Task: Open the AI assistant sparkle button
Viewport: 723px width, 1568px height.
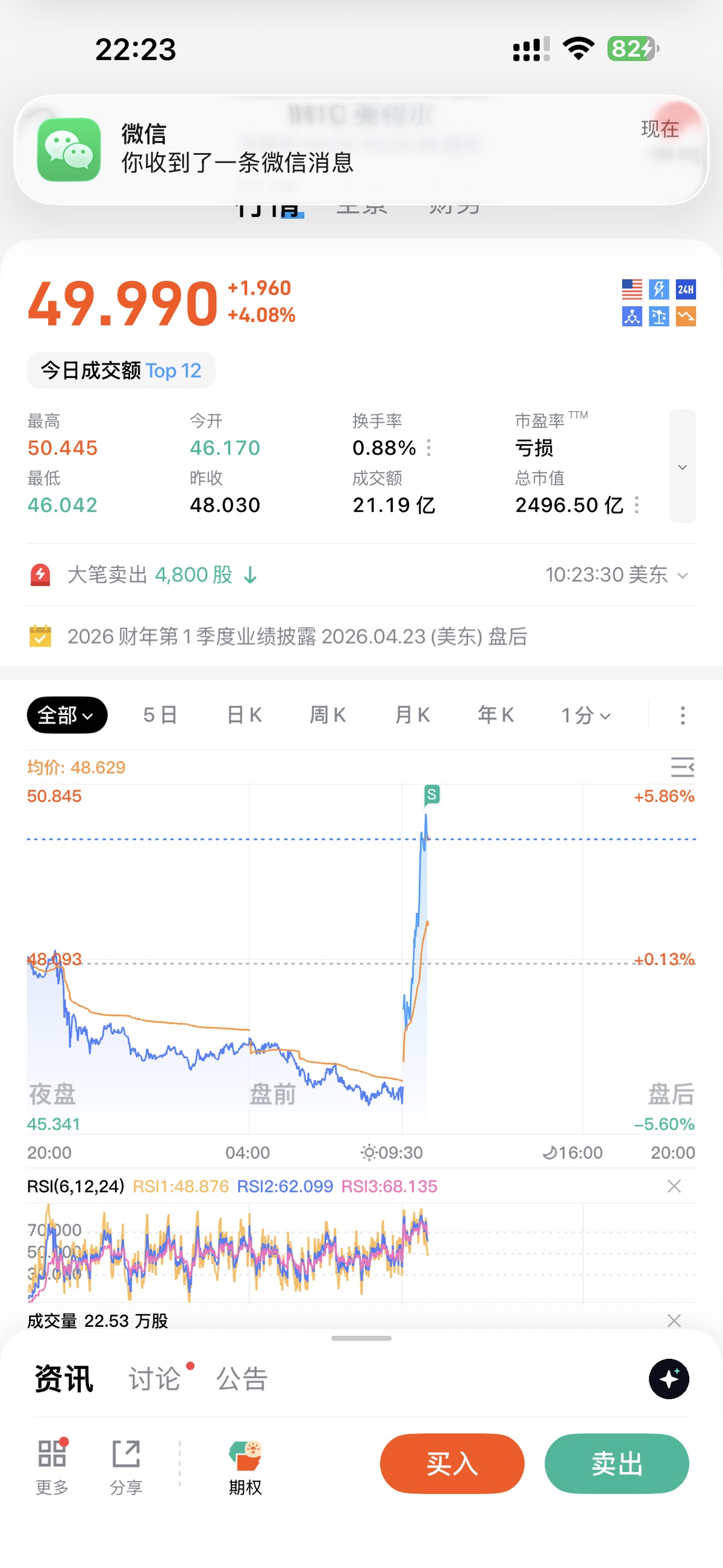Action: click(x=669, y=1379)
